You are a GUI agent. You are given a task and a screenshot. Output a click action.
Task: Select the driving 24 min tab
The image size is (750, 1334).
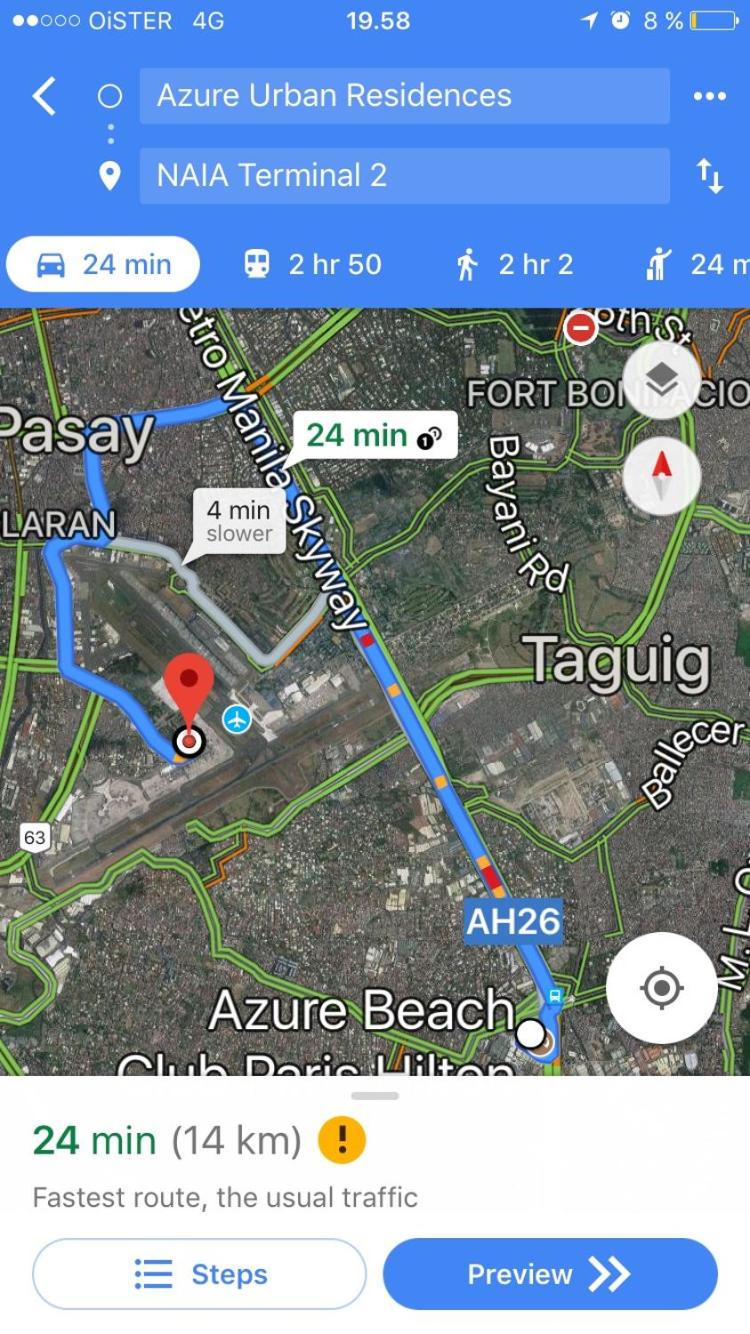(x=103, y=265)
